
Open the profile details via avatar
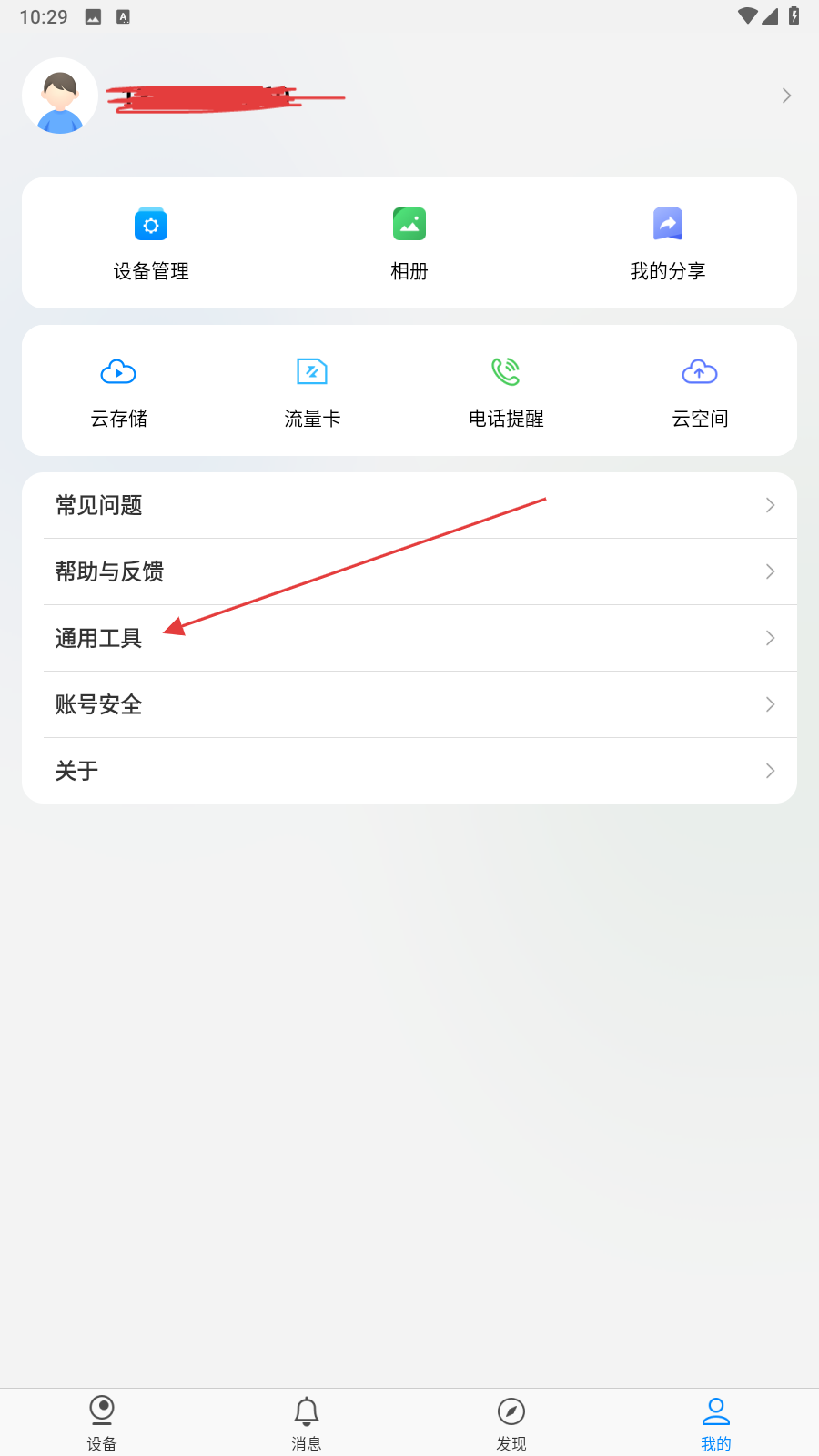60,96
